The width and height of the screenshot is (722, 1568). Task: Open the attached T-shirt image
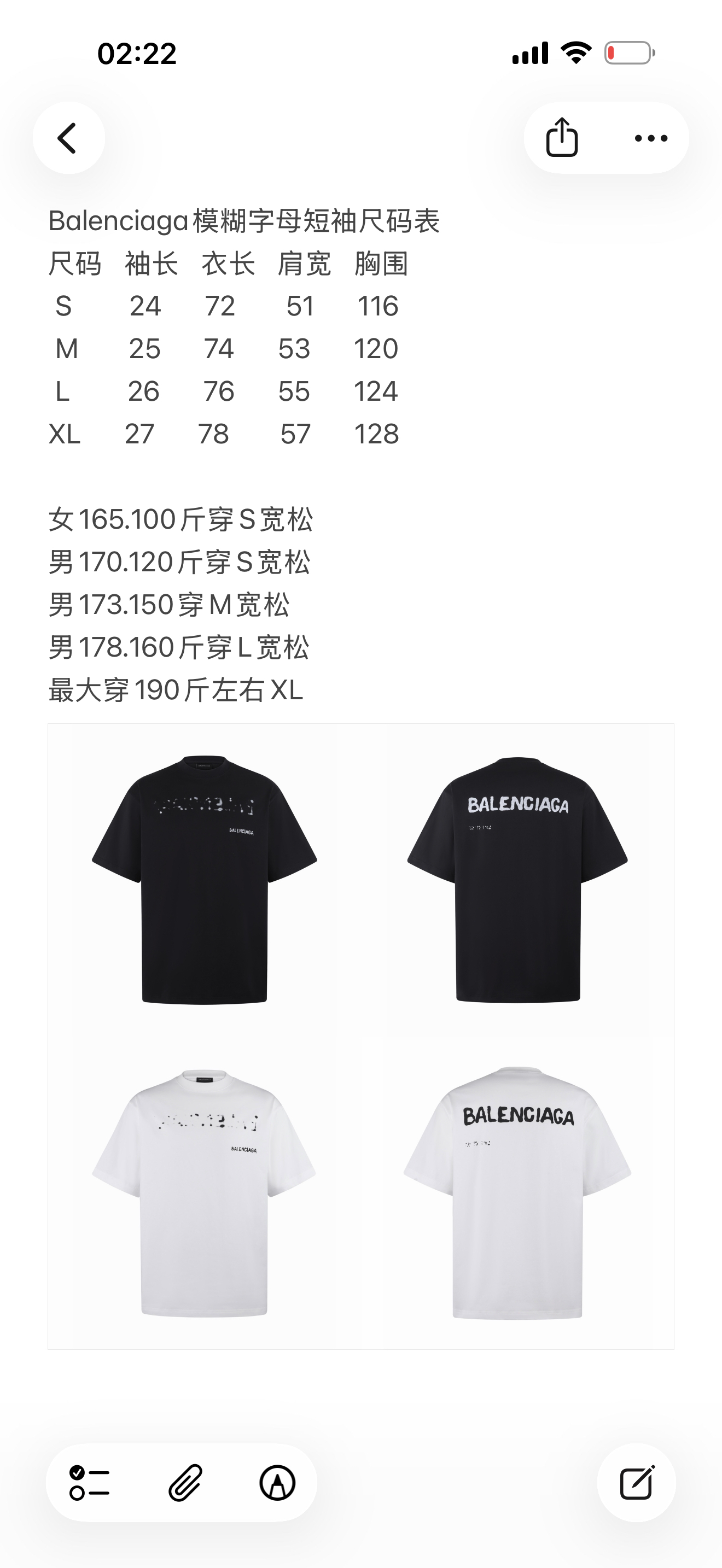[360, 1036]
